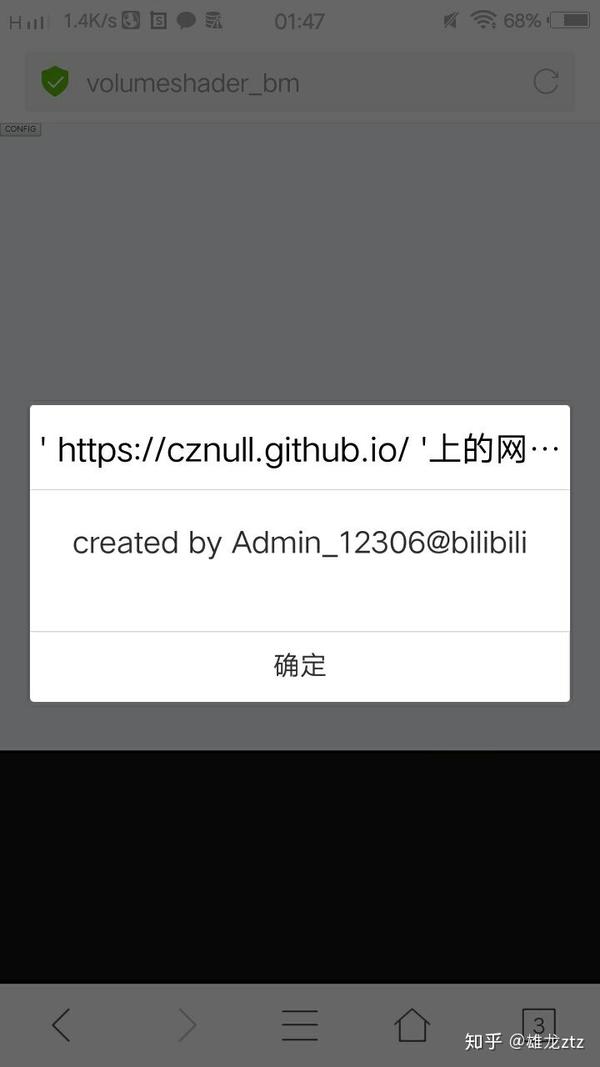Open the tab switcher showing 3 tabs
The height and width of the screenshot is (1067, 600).
pos(538,1024)
